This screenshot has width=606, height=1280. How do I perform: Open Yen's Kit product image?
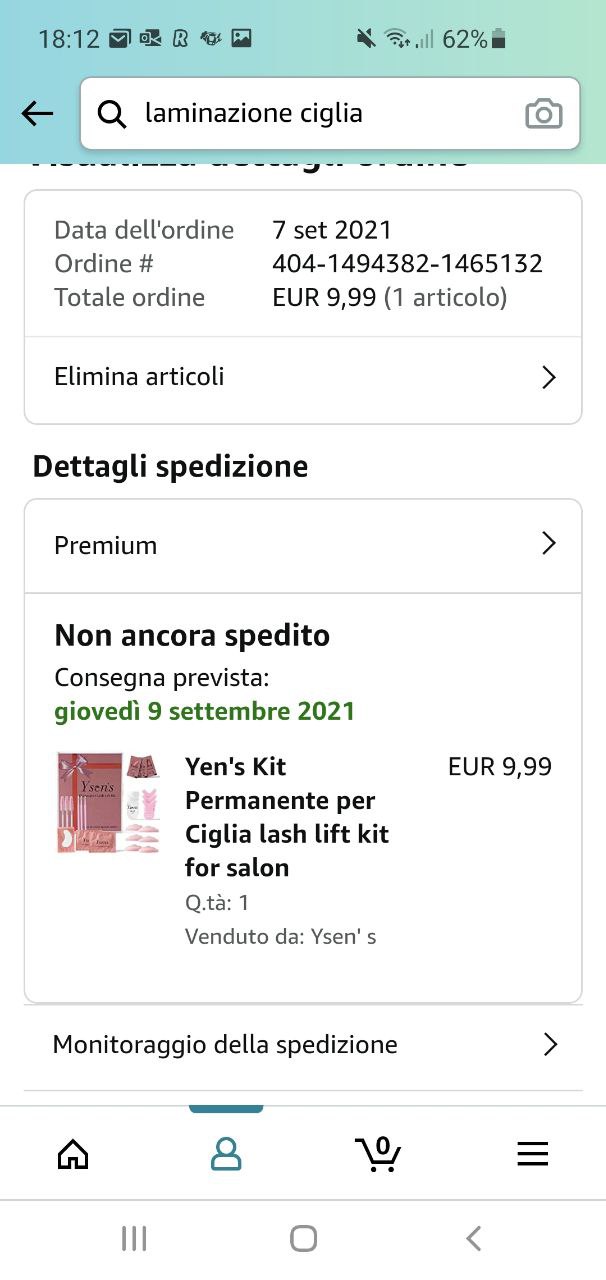108,803
